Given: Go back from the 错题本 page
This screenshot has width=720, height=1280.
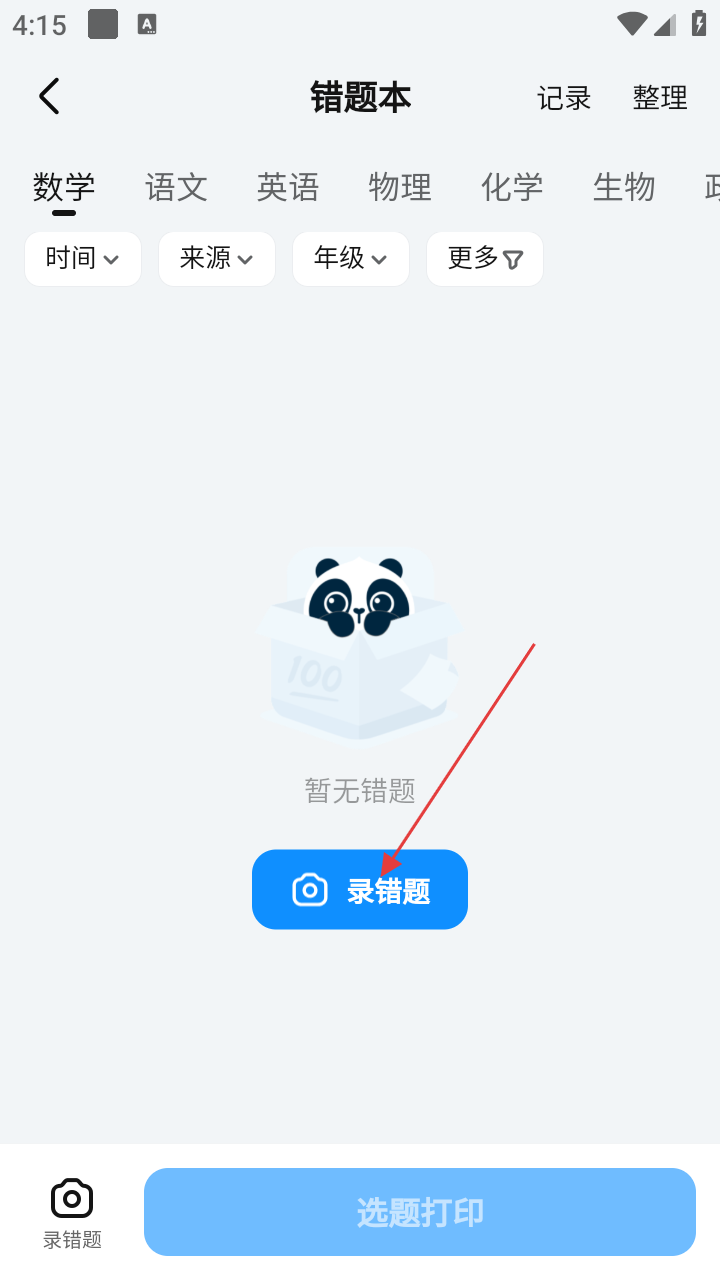Looking at the screenshot, I should point(49,97).
